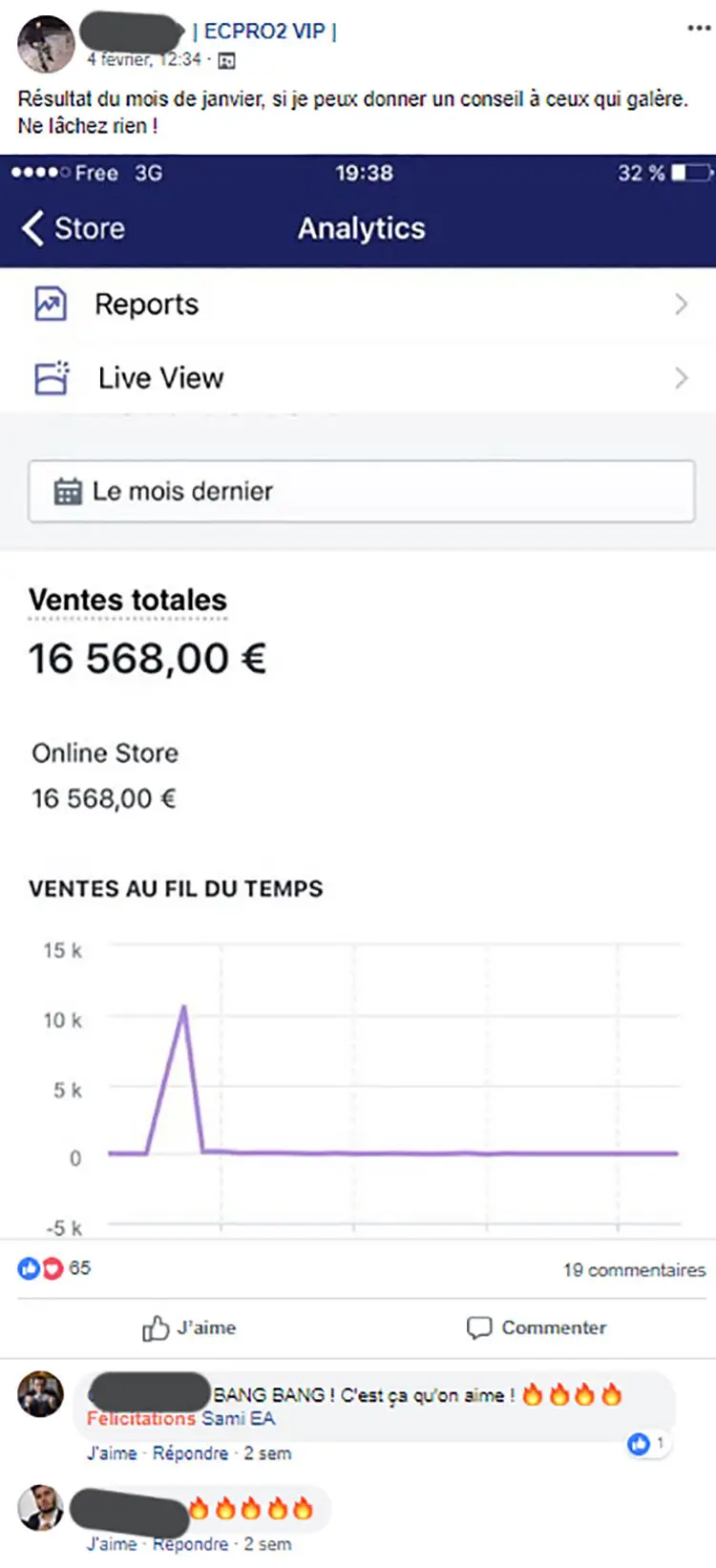View who reacted to the post

53,1268
